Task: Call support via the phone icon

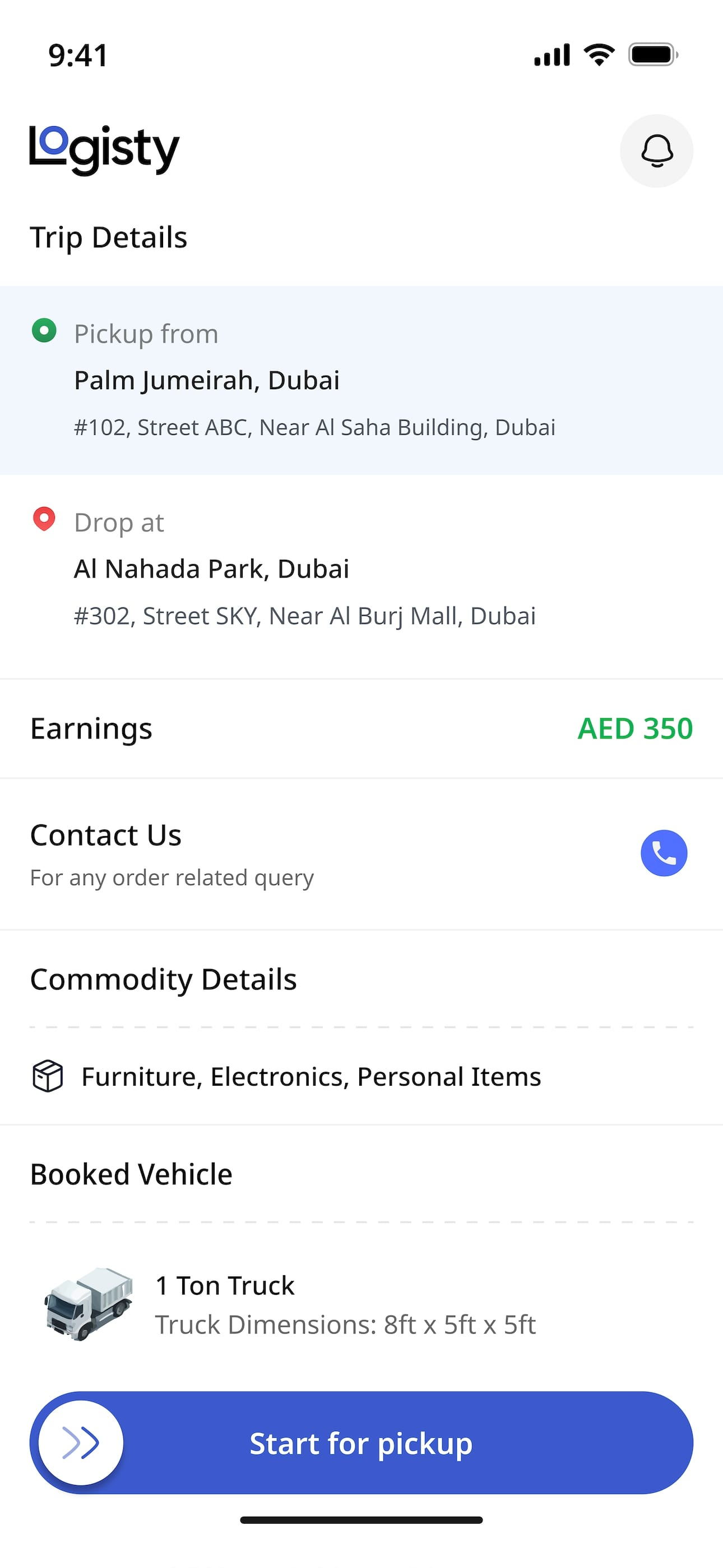Action: pos(664,853)
